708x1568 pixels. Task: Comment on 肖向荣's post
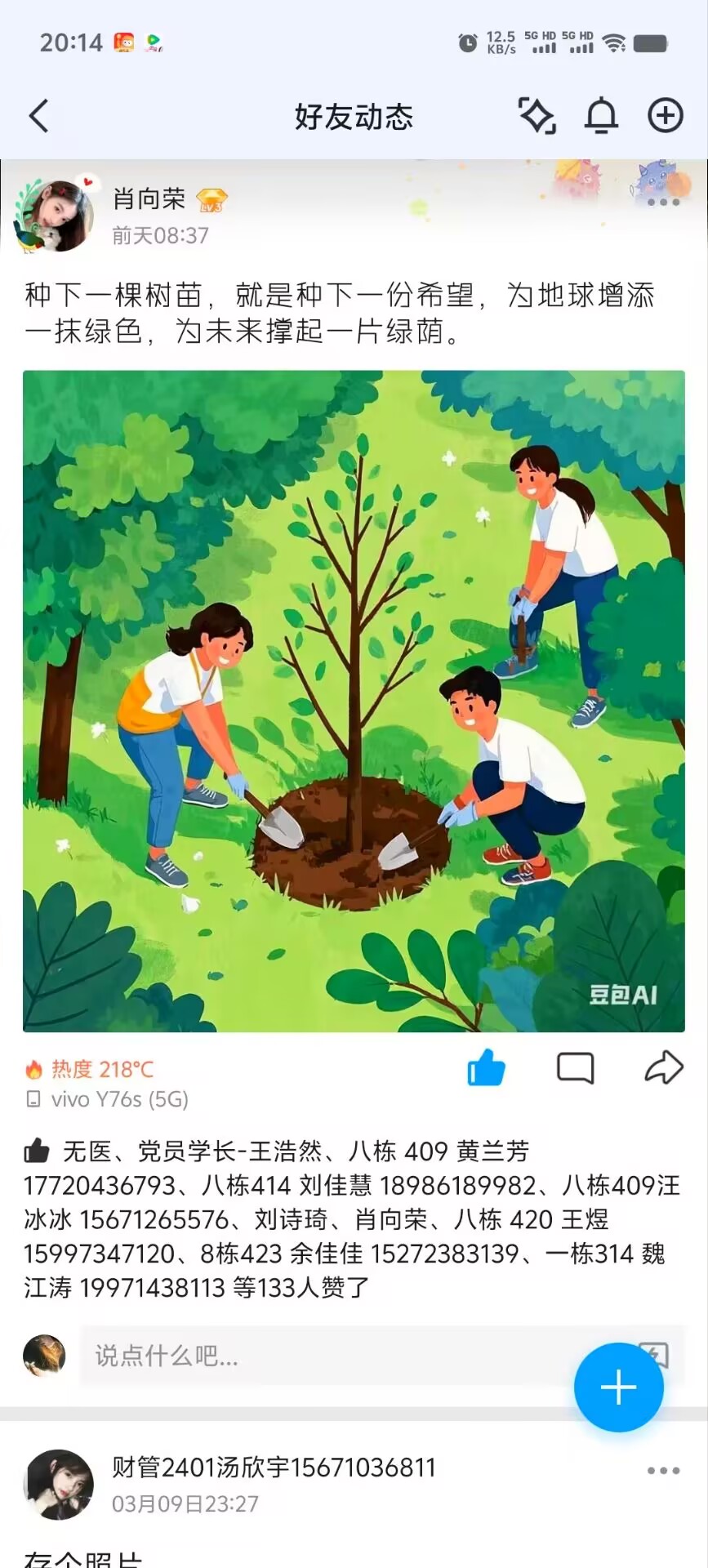(x=575, y=1067)
